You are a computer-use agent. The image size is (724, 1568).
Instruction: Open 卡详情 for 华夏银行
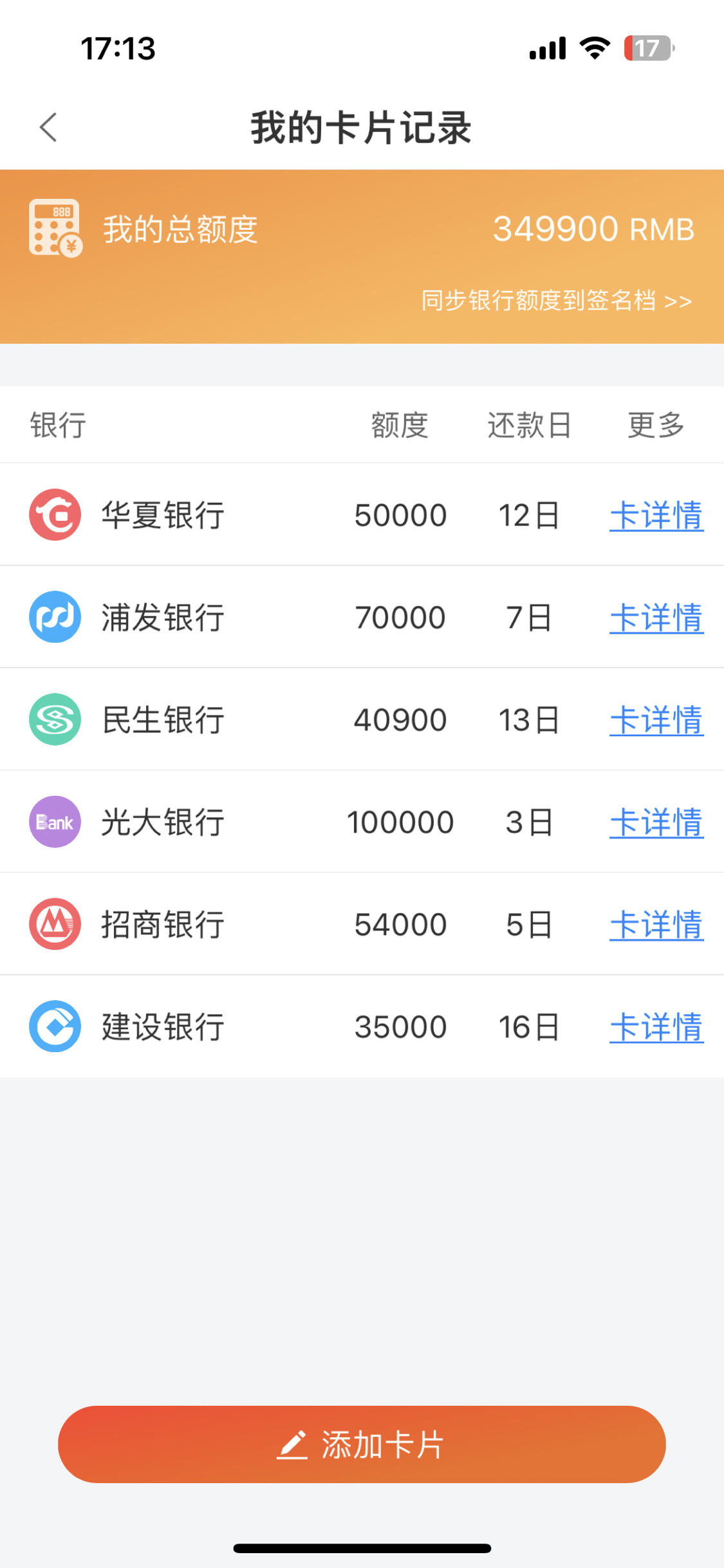[656, 515]
